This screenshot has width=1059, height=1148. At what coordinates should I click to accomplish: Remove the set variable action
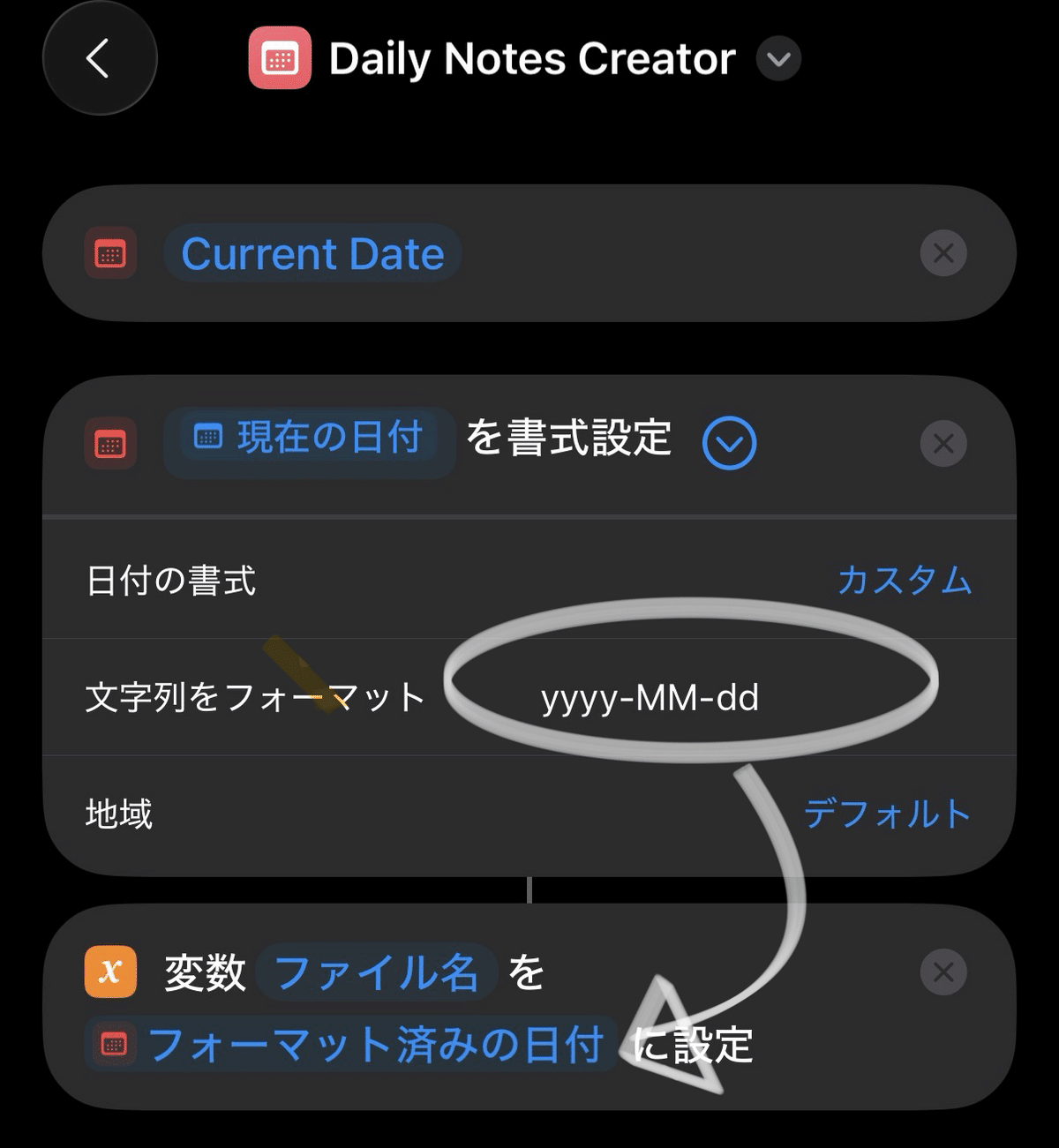coord(943,972)
